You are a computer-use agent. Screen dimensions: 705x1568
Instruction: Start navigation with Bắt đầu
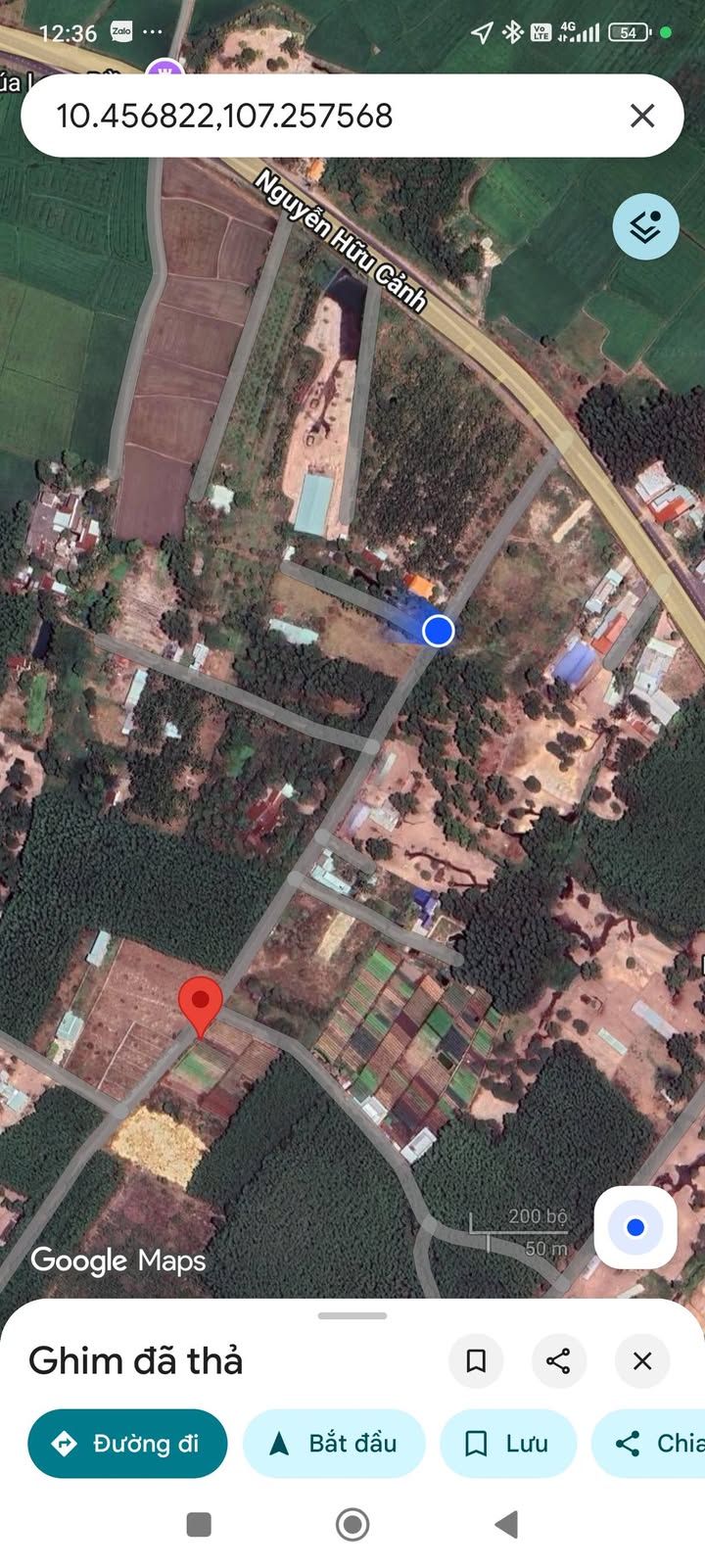334,1444
